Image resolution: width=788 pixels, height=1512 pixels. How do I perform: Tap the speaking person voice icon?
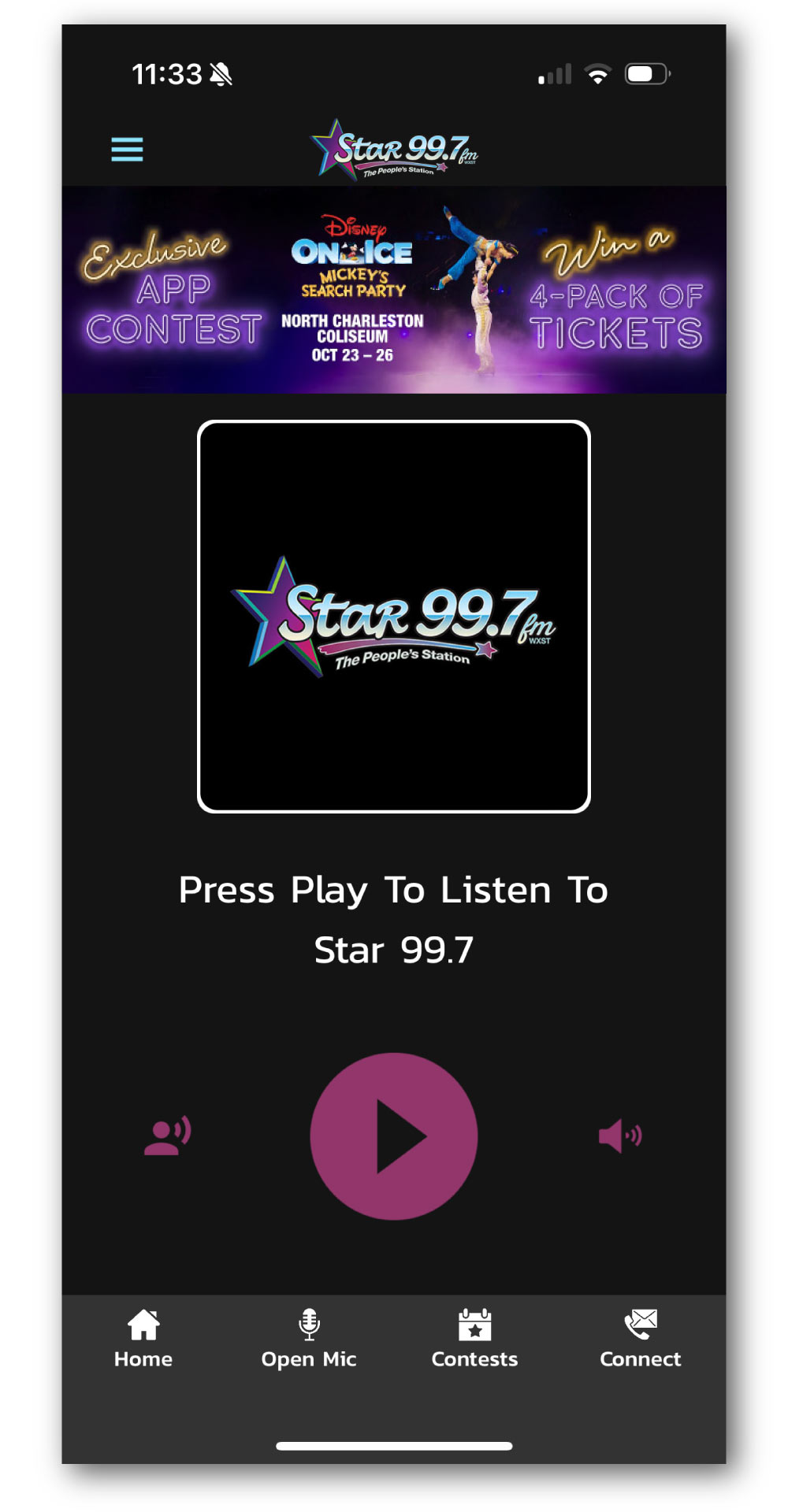167,1136
